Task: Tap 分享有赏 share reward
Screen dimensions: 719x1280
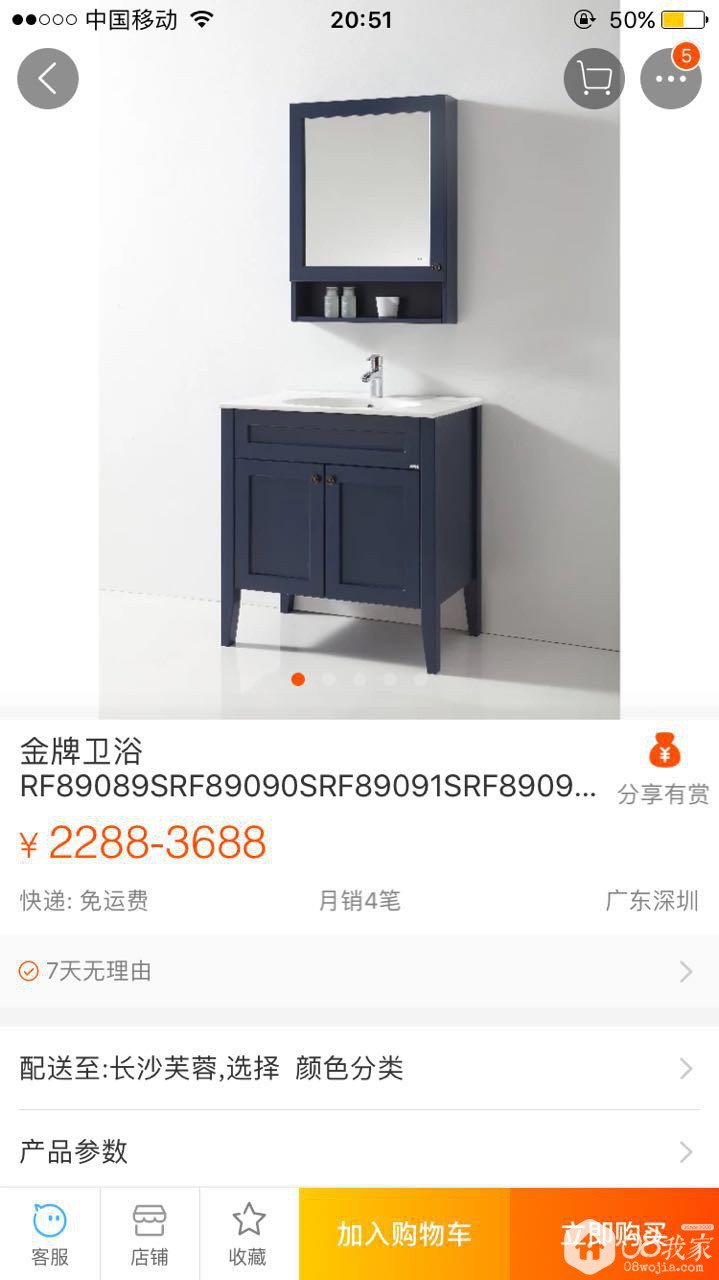Action: 663,768
